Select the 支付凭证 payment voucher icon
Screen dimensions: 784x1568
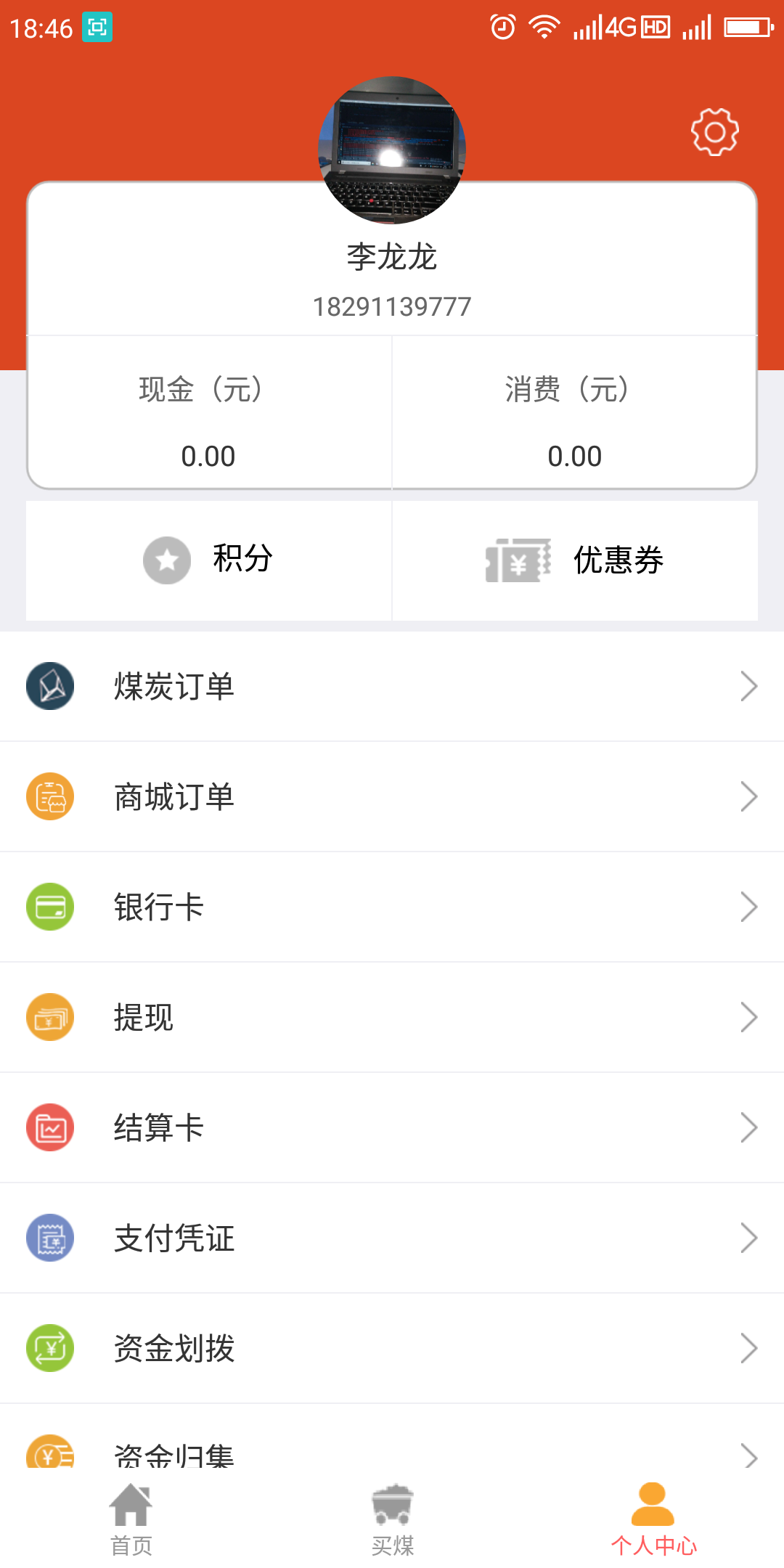pos(49,1238)
